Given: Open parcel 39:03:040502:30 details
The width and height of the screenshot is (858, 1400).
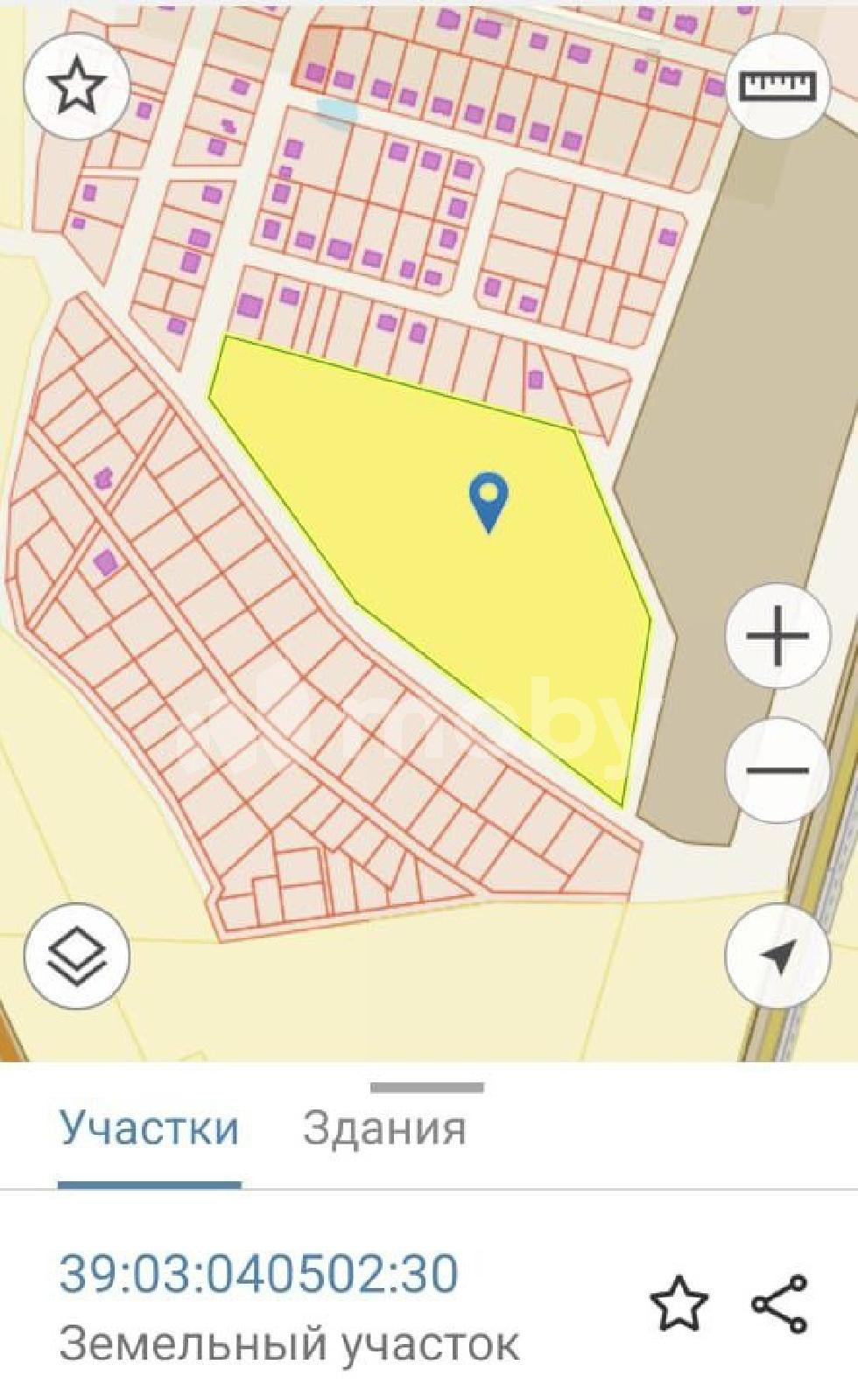Looking at the screenshot, I should [258, 1273].
